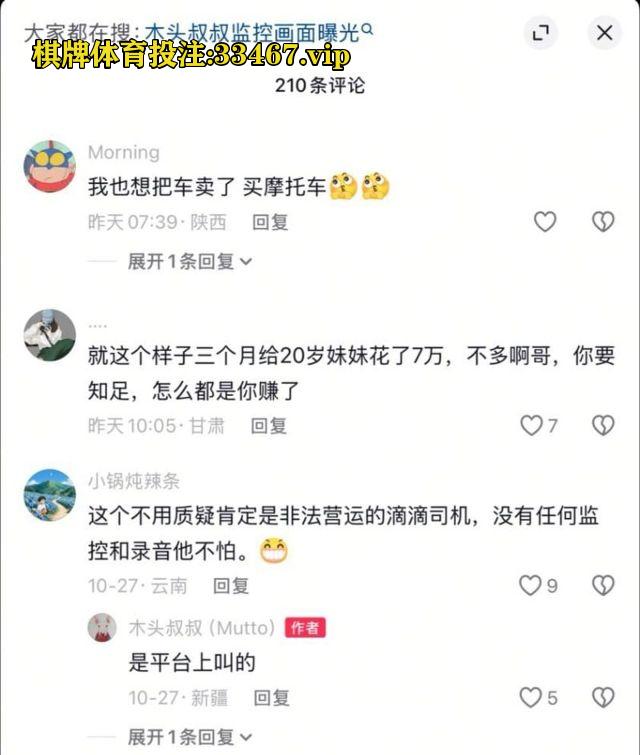
Task: Expand 1 reply under Morning's comment
Action: click(x=190, y=261)
